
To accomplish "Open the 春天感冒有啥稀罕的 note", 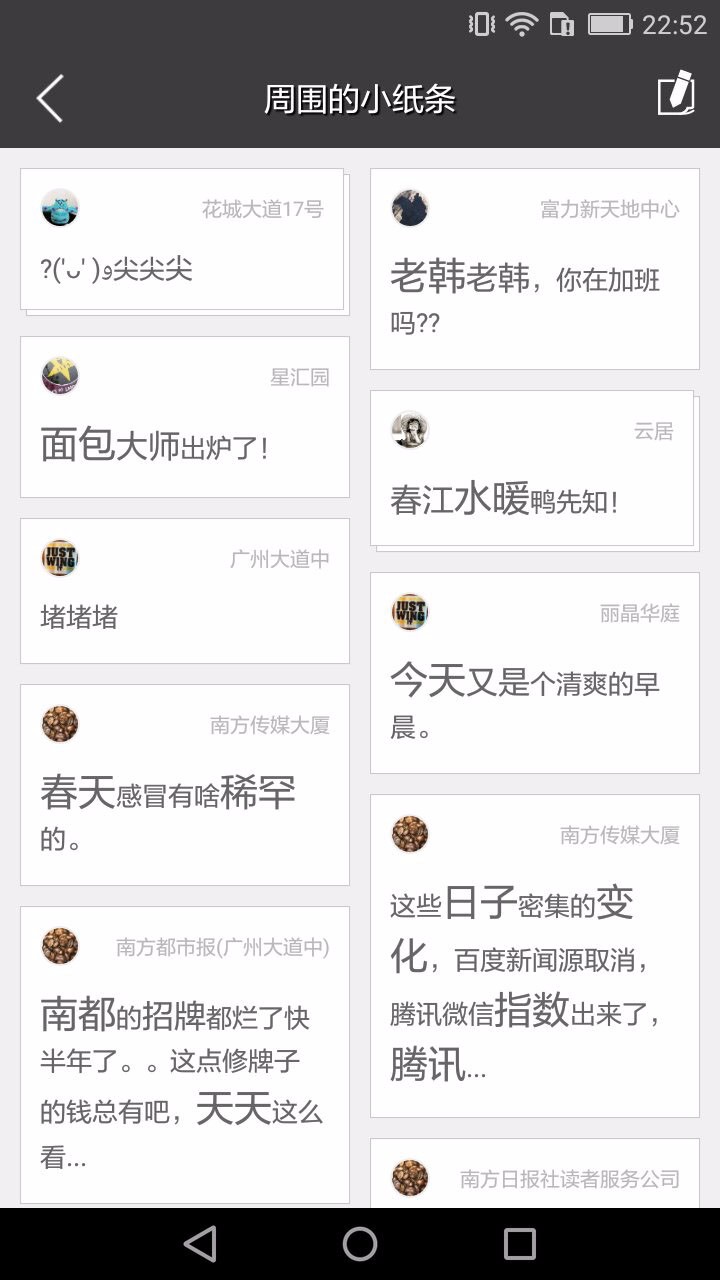I will (x=184, y=785).
